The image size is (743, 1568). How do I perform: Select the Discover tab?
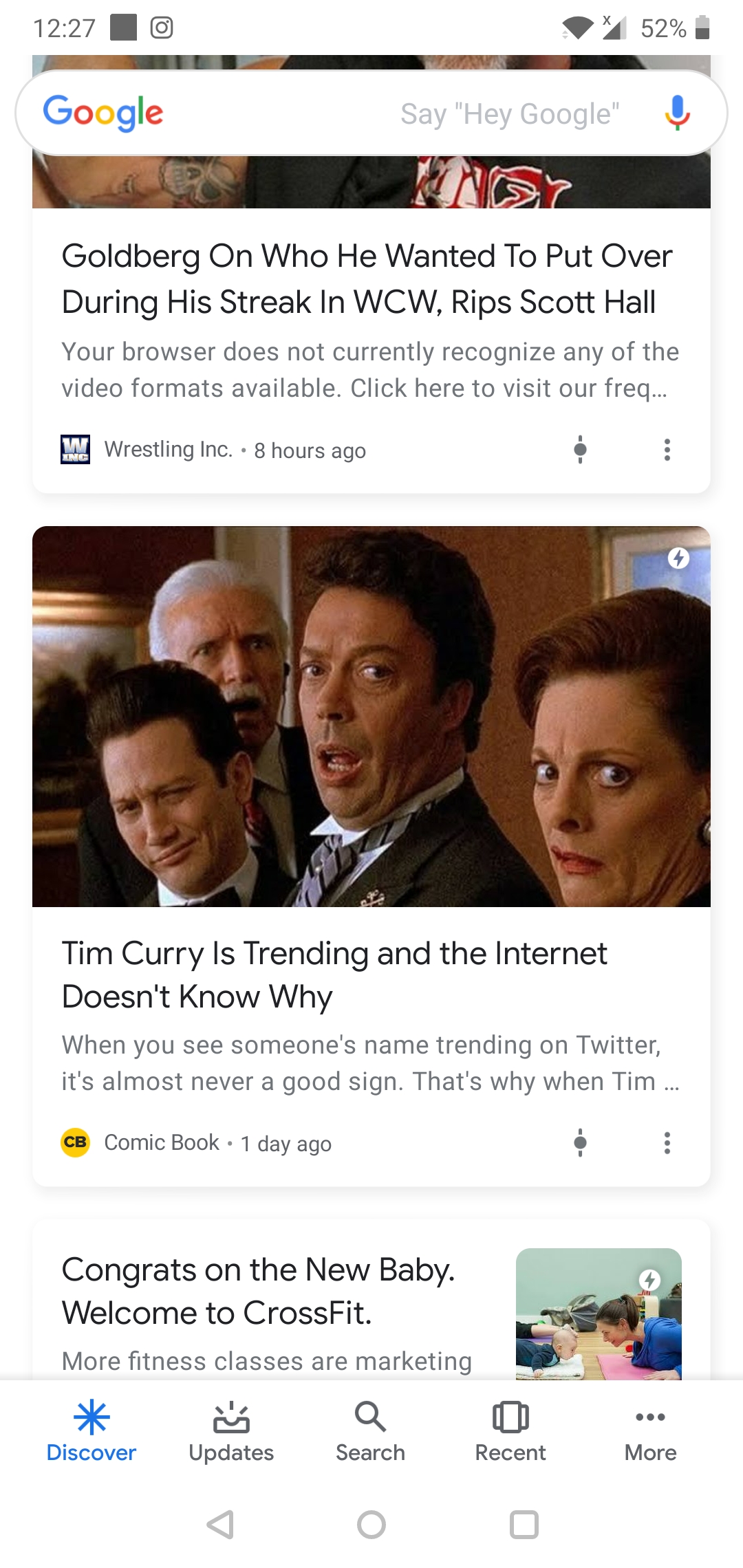(x=91, y=1432)
